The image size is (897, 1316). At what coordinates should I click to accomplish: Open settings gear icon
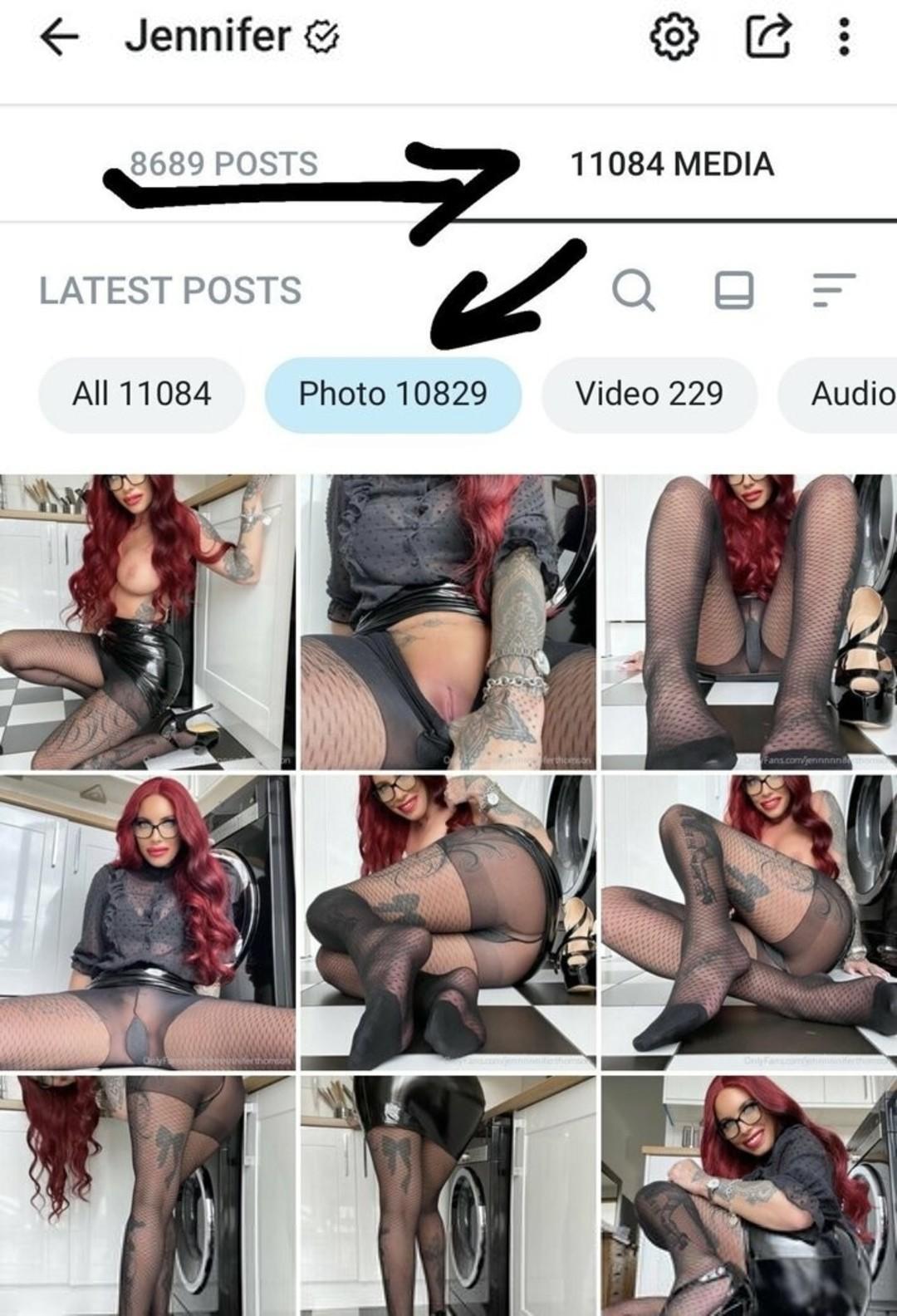click(672, 37)
